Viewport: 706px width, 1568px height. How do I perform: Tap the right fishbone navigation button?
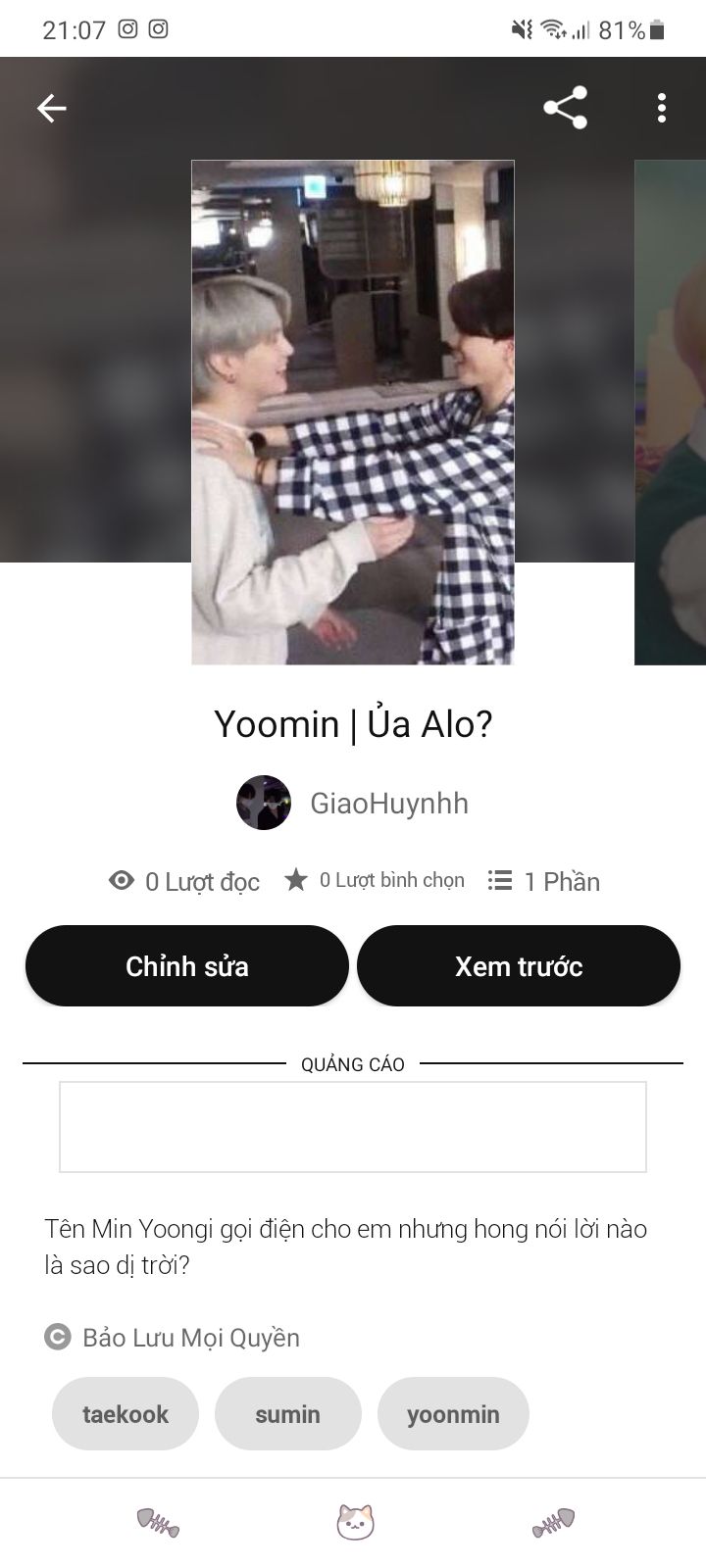[x=553, y=1522]
